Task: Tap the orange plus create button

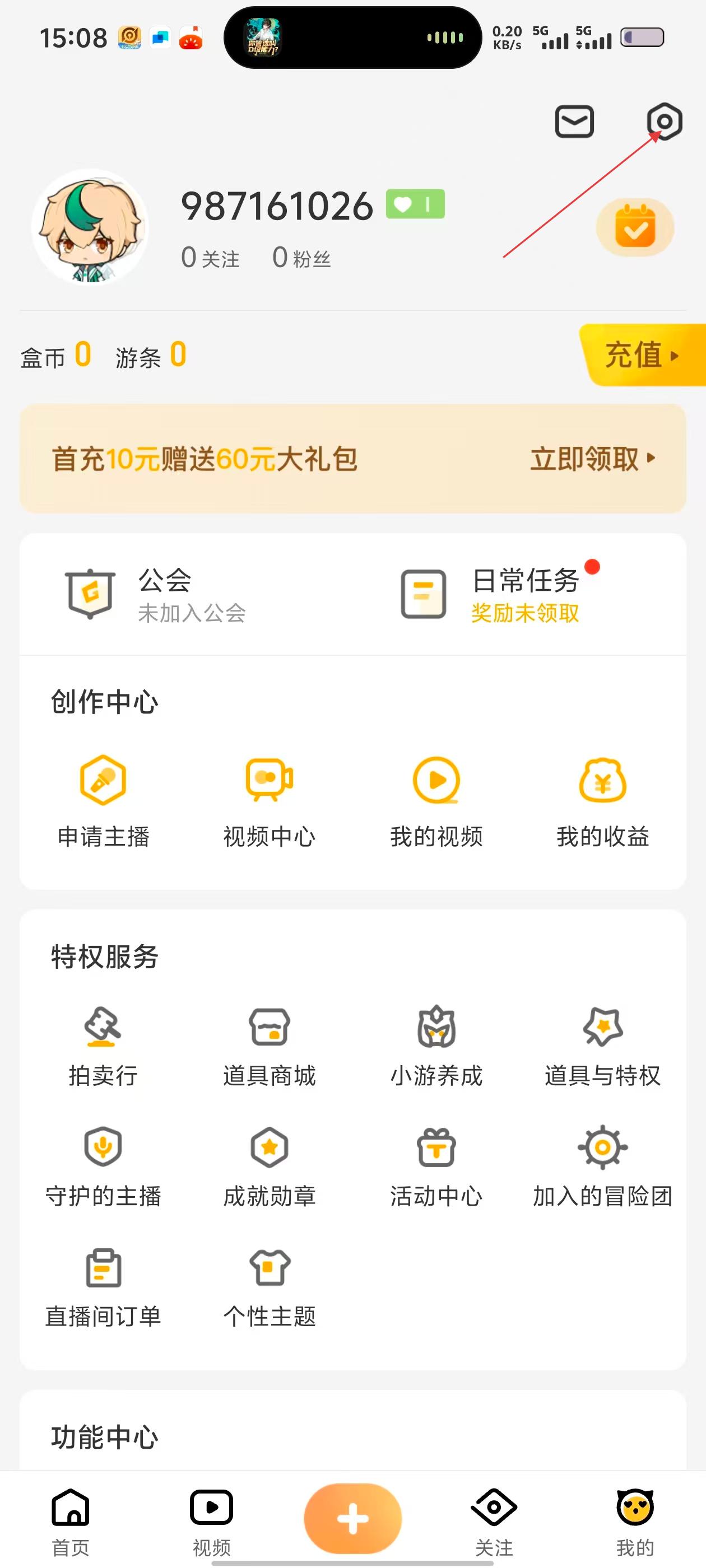Action: pos(352,1518)
